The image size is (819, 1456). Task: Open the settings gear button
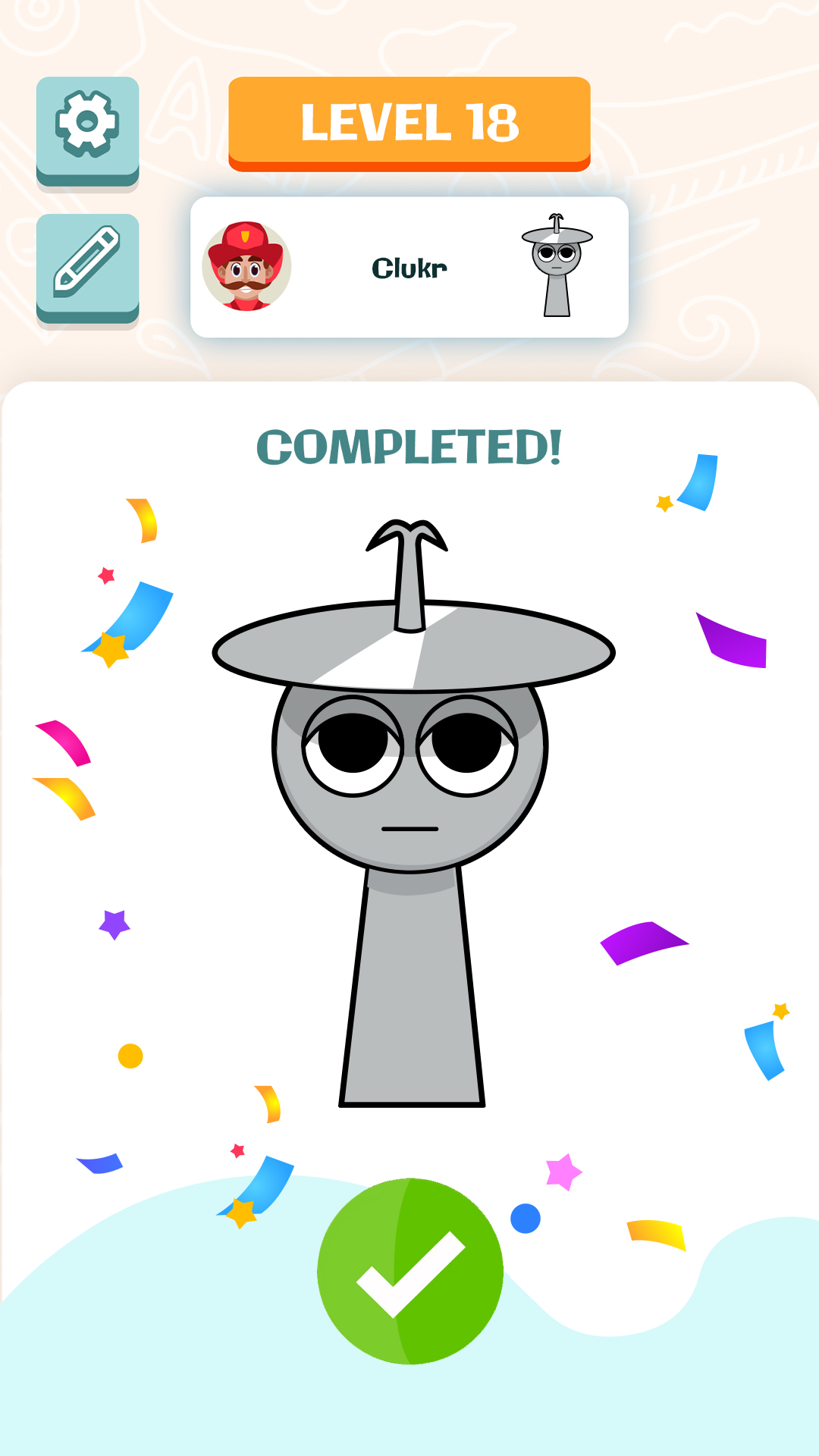tap(88, 127)
